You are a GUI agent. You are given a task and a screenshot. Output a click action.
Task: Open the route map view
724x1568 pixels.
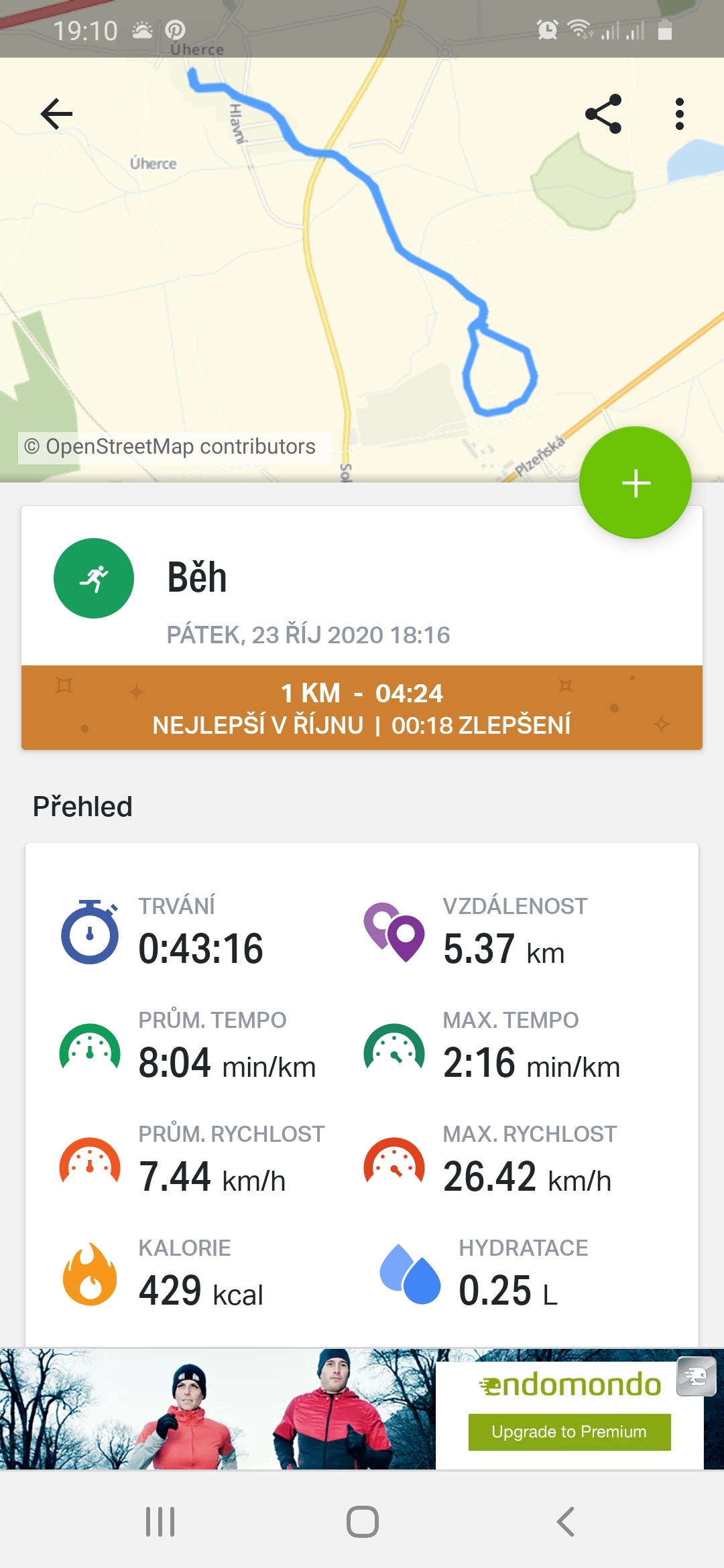[x=362, y=269]
